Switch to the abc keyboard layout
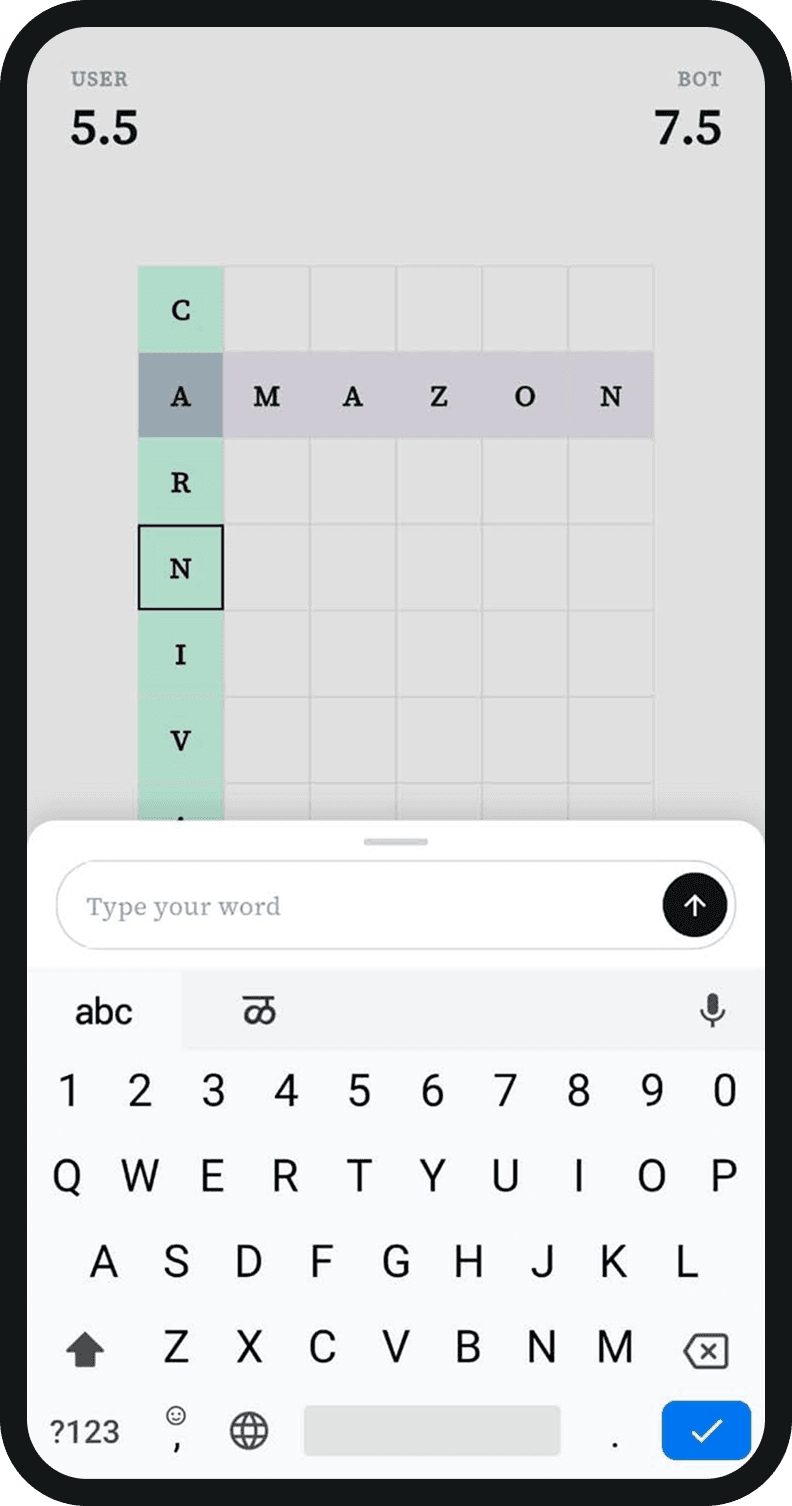 click(x=104, y=1011)
